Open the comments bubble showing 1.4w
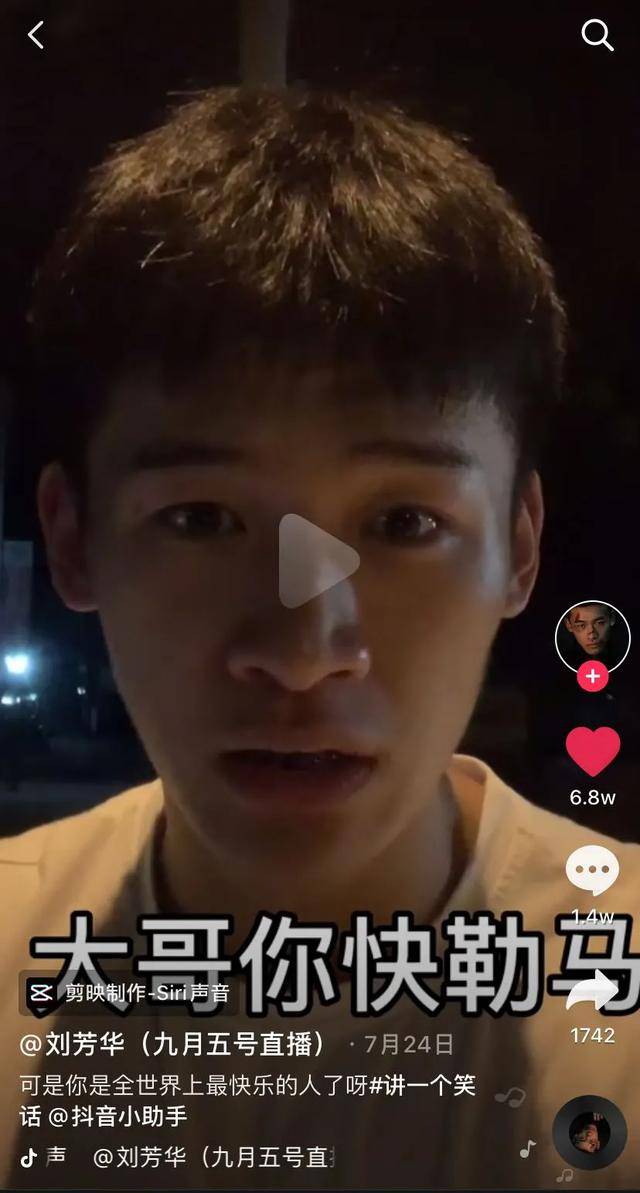Viewport: 640px width, 1193px height. [592, 872]
